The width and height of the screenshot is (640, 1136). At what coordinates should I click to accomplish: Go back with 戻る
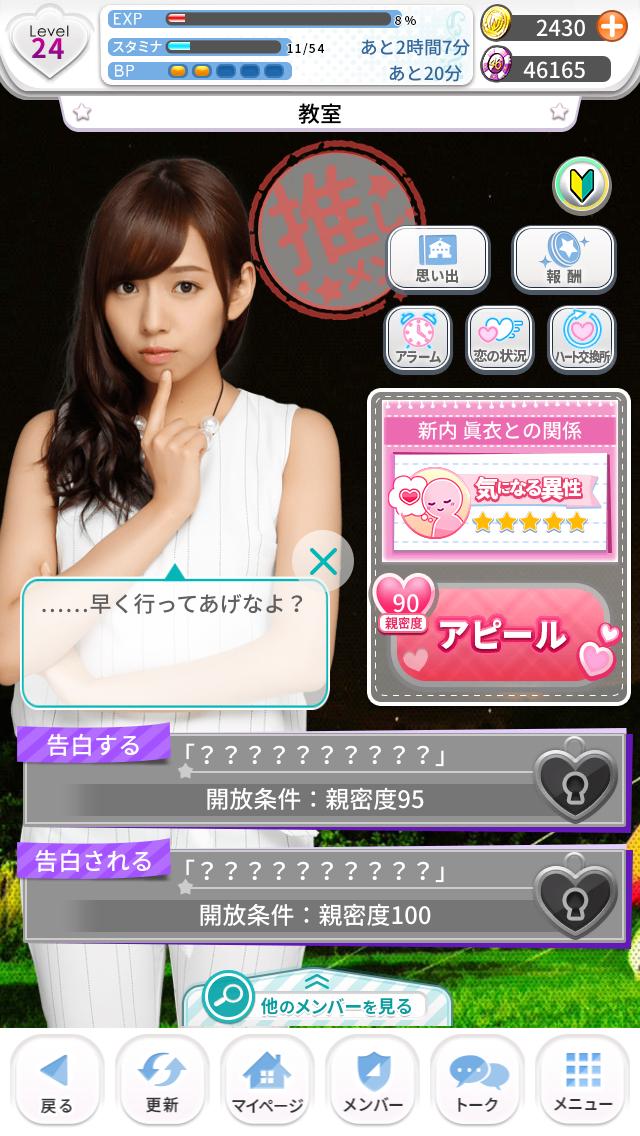(x=56, y=1080)
